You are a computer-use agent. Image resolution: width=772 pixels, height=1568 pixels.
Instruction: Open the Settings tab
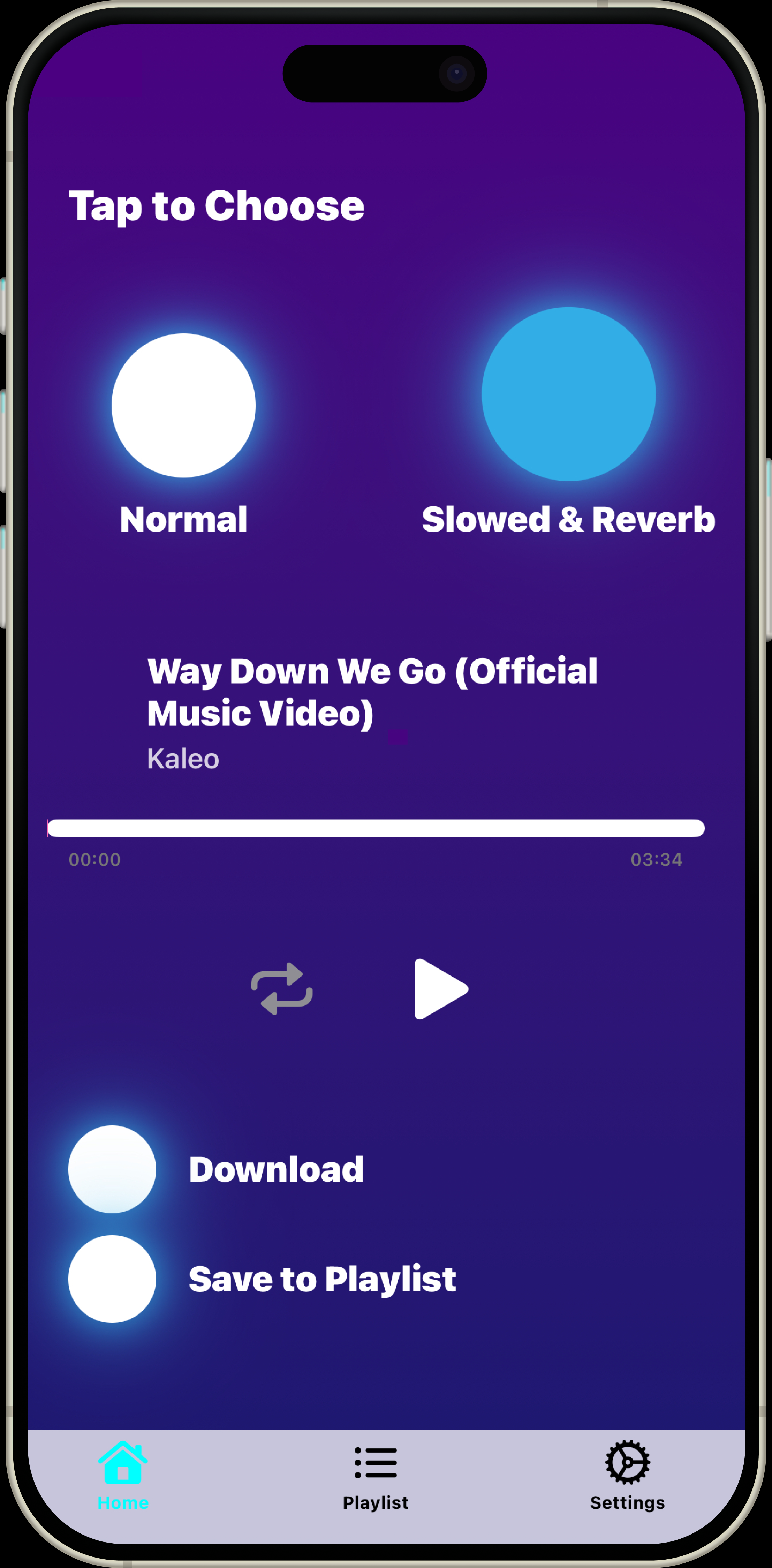pyautogui.click(x=627, y=1476)
